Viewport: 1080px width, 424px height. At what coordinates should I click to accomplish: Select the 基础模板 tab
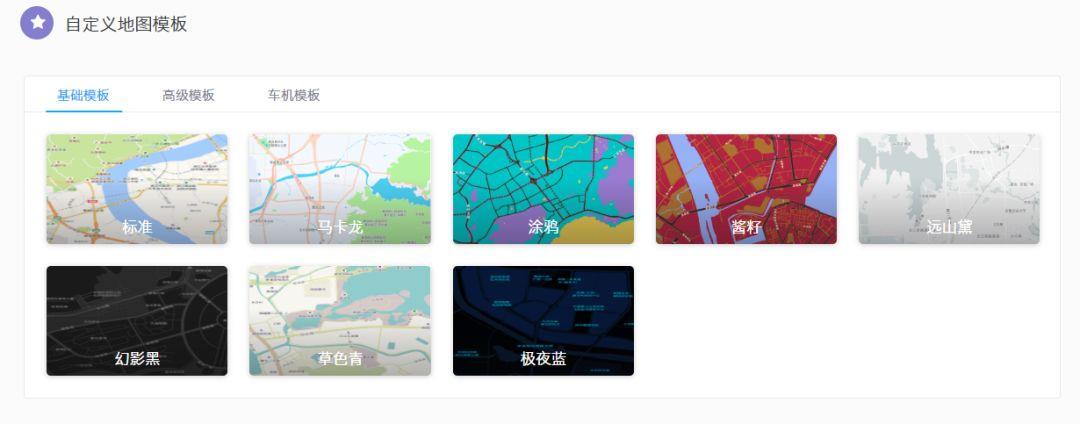point(83,96)
